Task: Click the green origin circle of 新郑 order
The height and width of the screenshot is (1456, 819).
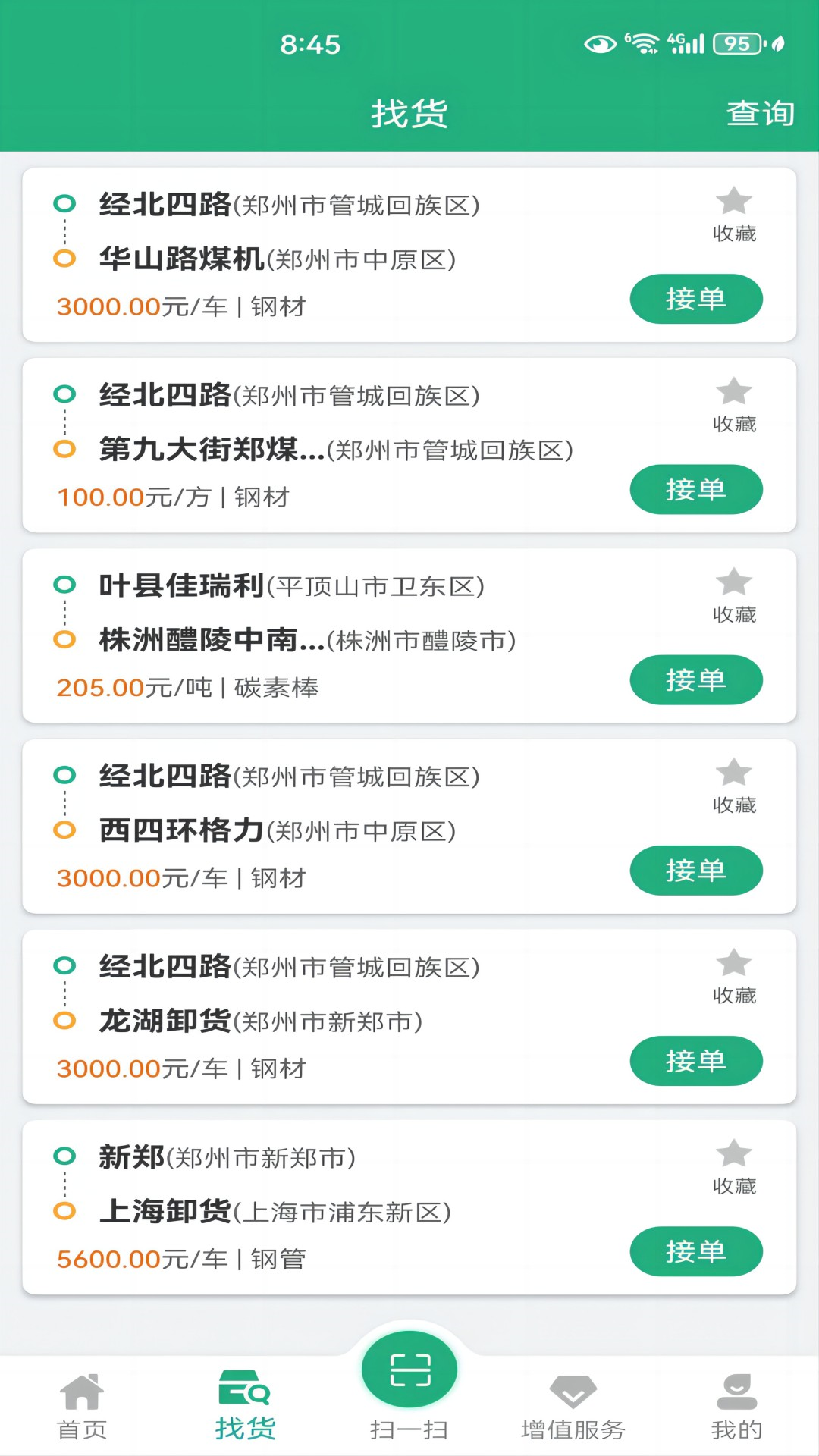Action: pos(64,1157)
